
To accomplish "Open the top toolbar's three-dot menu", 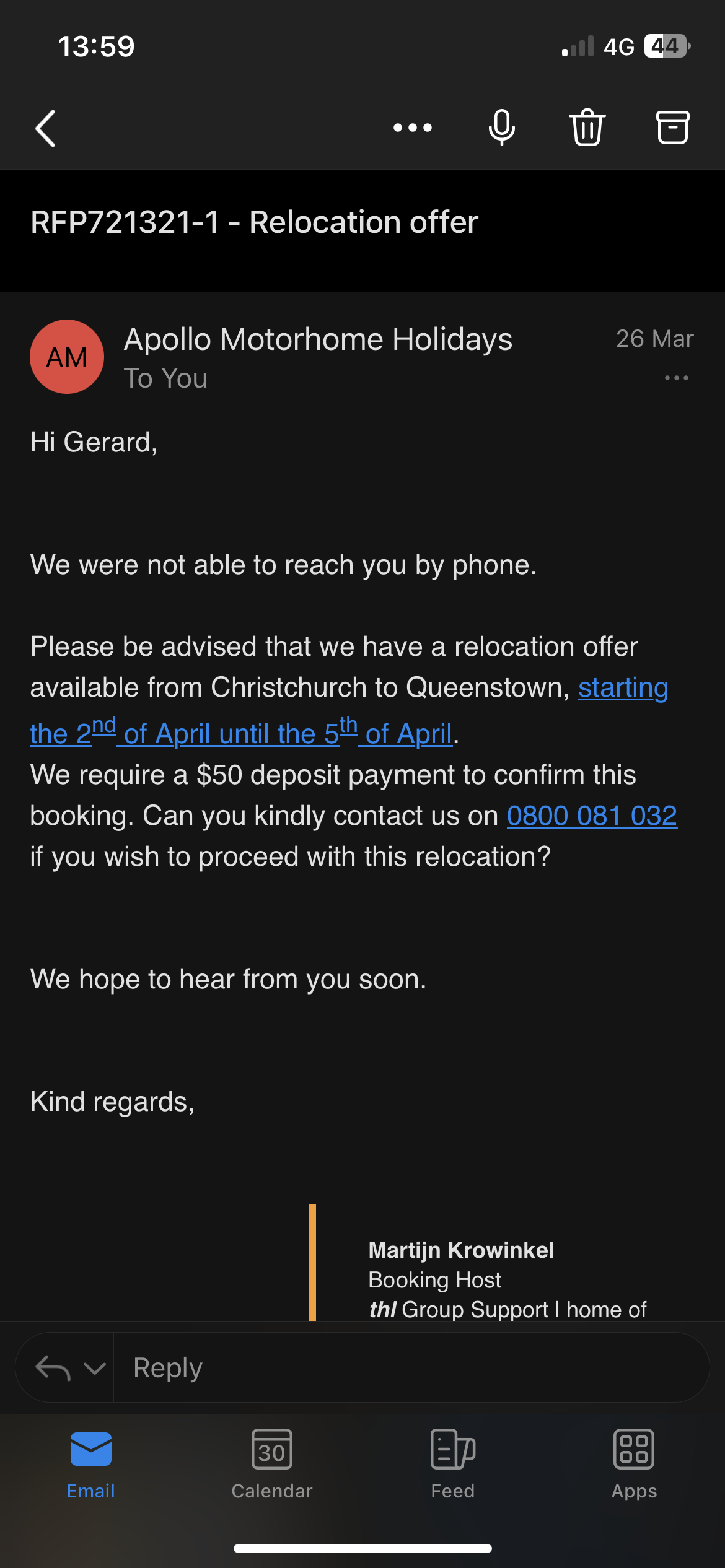I will tap(413, 128).
